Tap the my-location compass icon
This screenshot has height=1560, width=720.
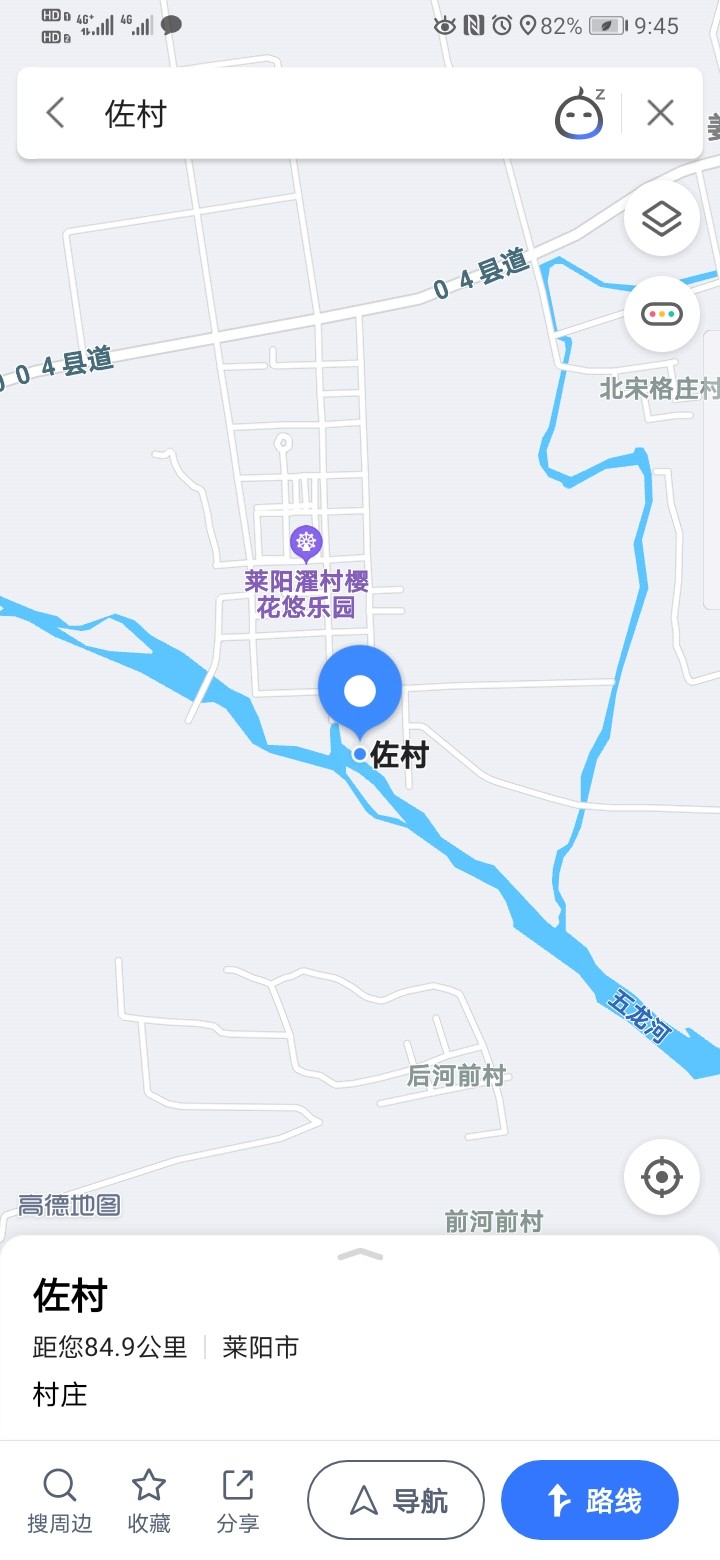tap(661, 1177)
